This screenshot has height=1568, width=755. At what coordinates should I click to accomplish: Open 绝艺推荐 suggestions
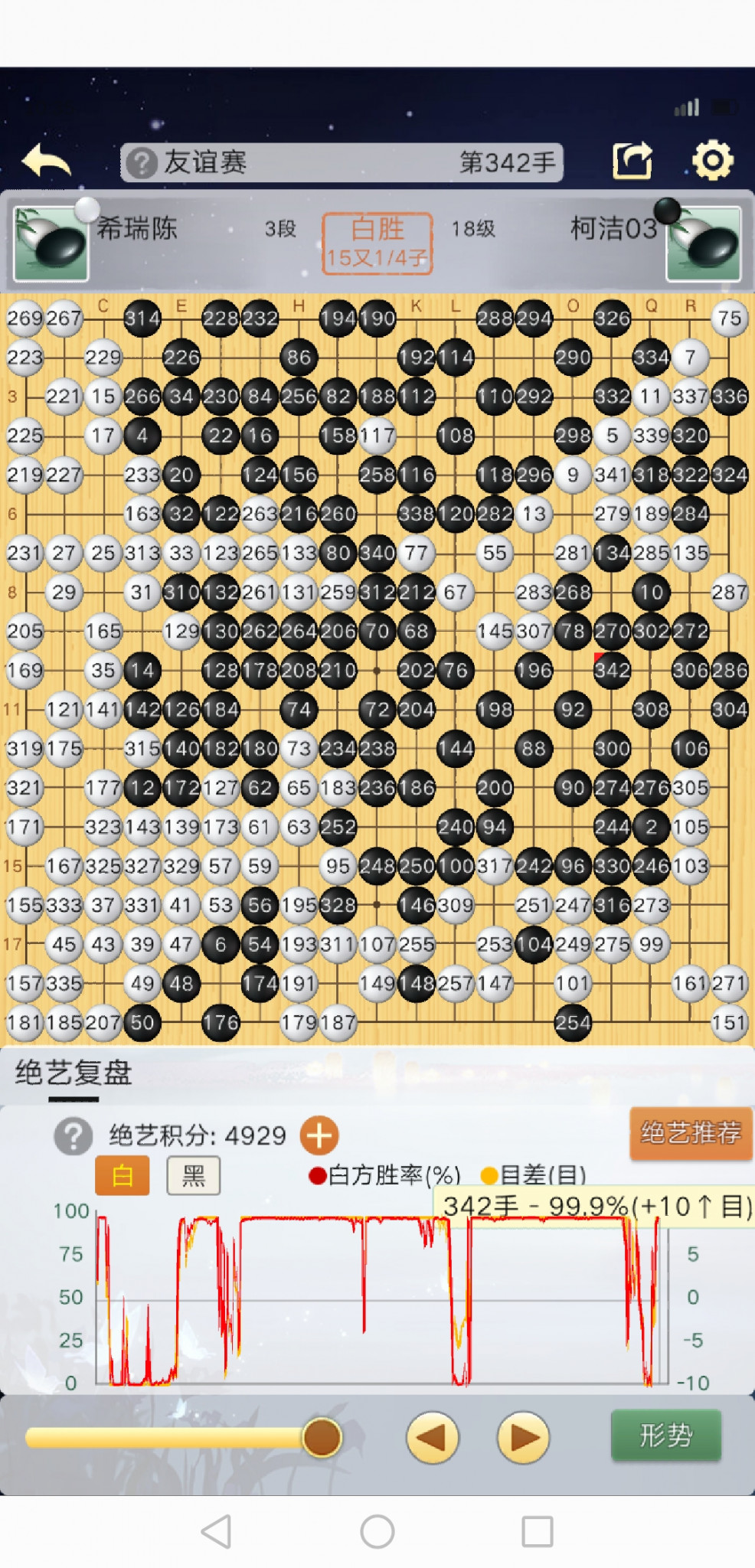coord(690,1132)
